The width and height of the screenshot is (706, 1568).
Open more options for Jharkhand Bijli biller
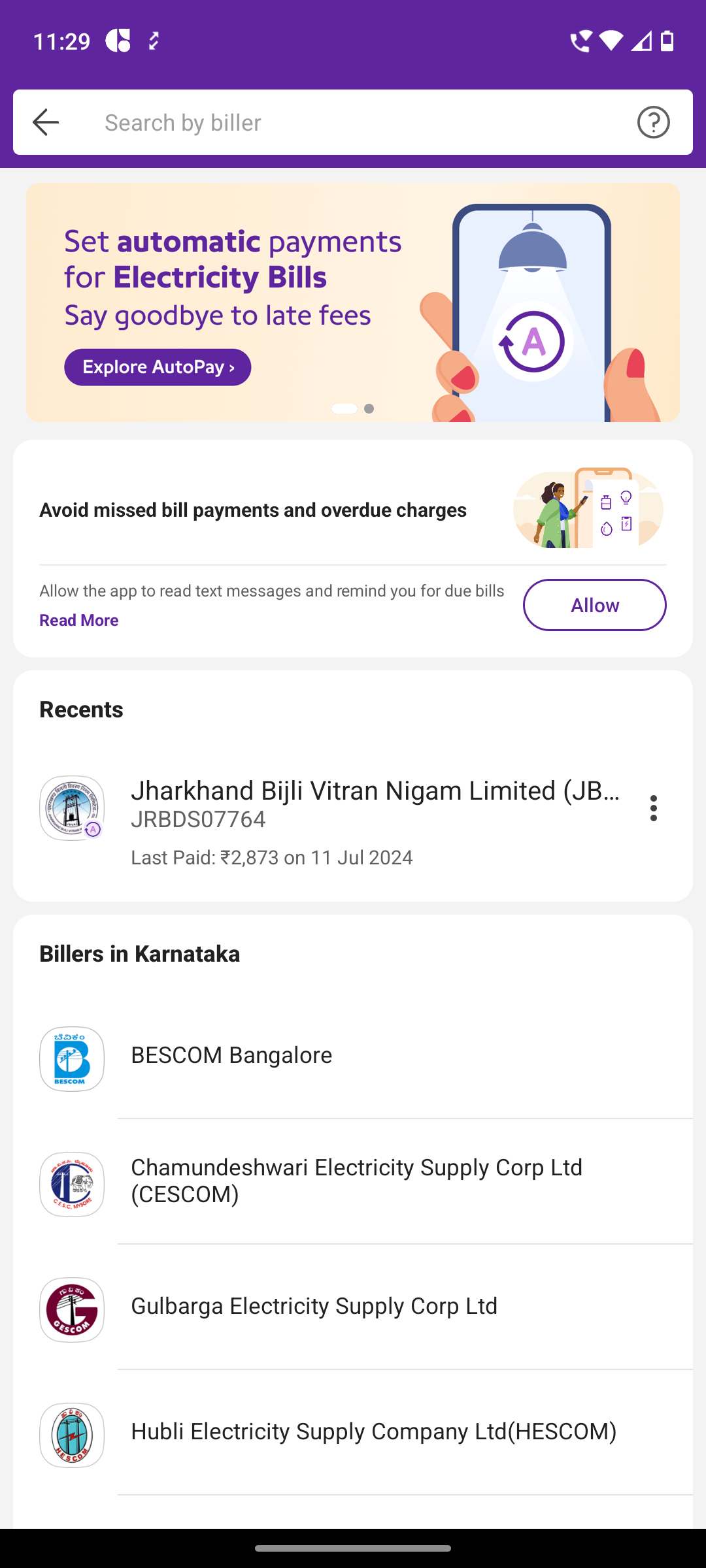pos(653,808)
